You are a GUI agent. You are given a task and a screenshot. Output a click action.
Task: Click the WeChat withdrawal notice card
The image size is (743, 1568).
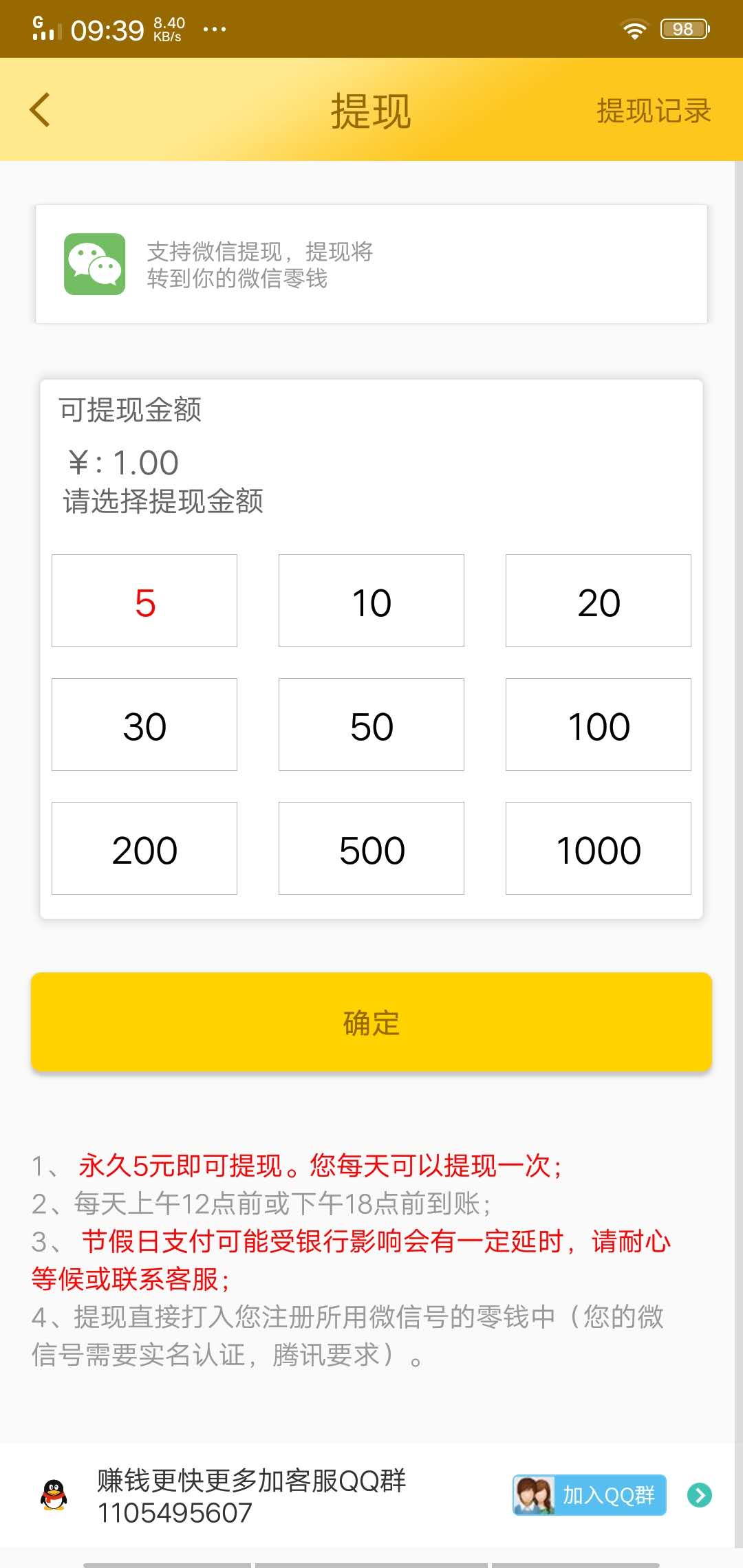371,265
